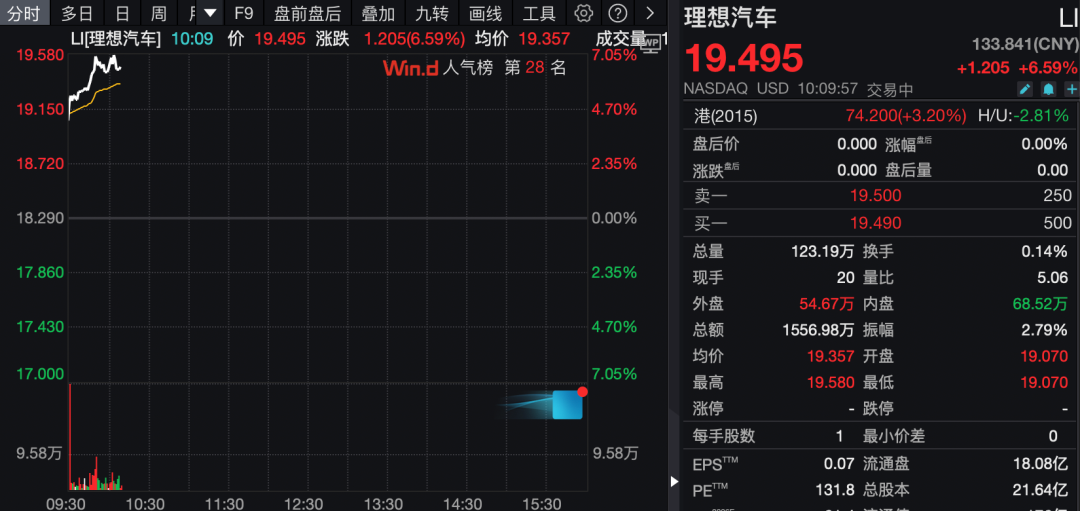
Task: Show more toolbar items with the right arrow
Action: coord(651,13)
